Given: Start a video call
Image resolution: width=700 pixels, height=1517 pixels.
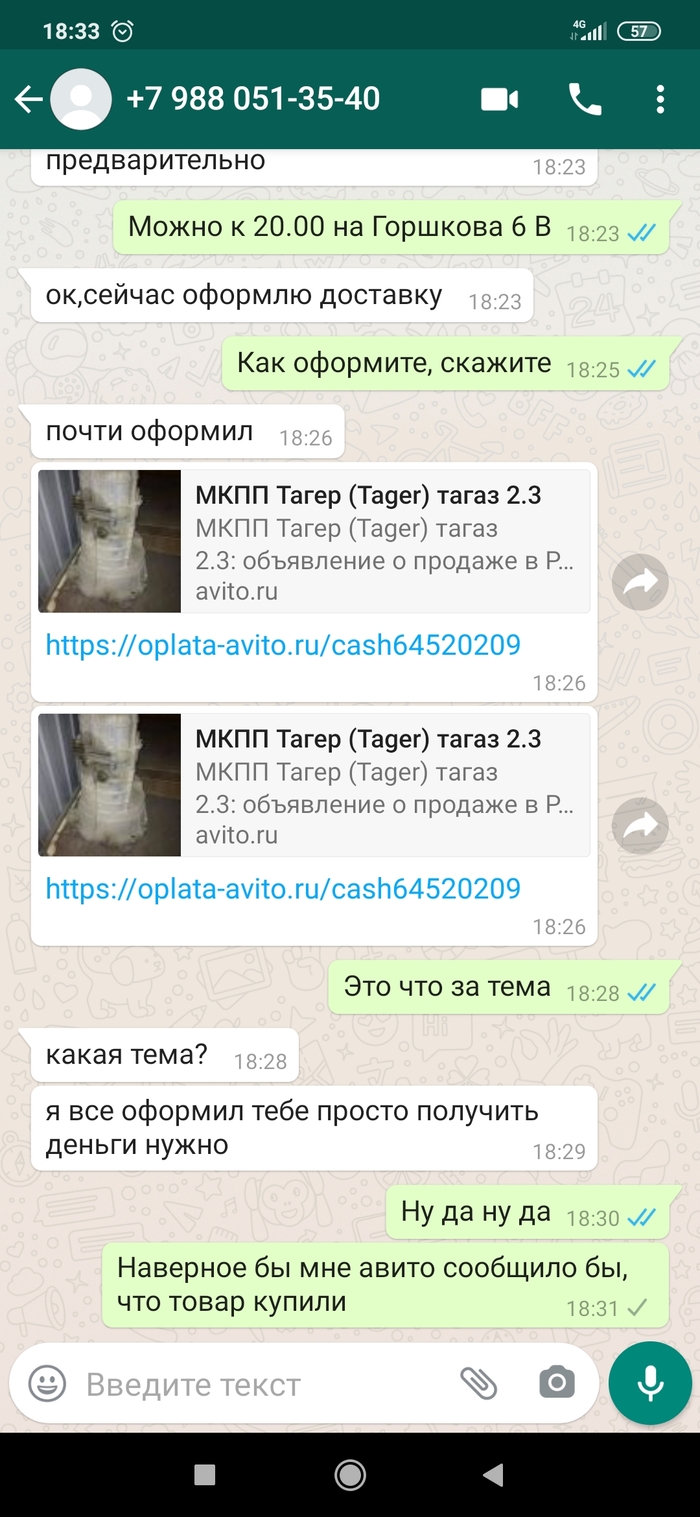Looking at the screenshot, I should tap(499, 99).
